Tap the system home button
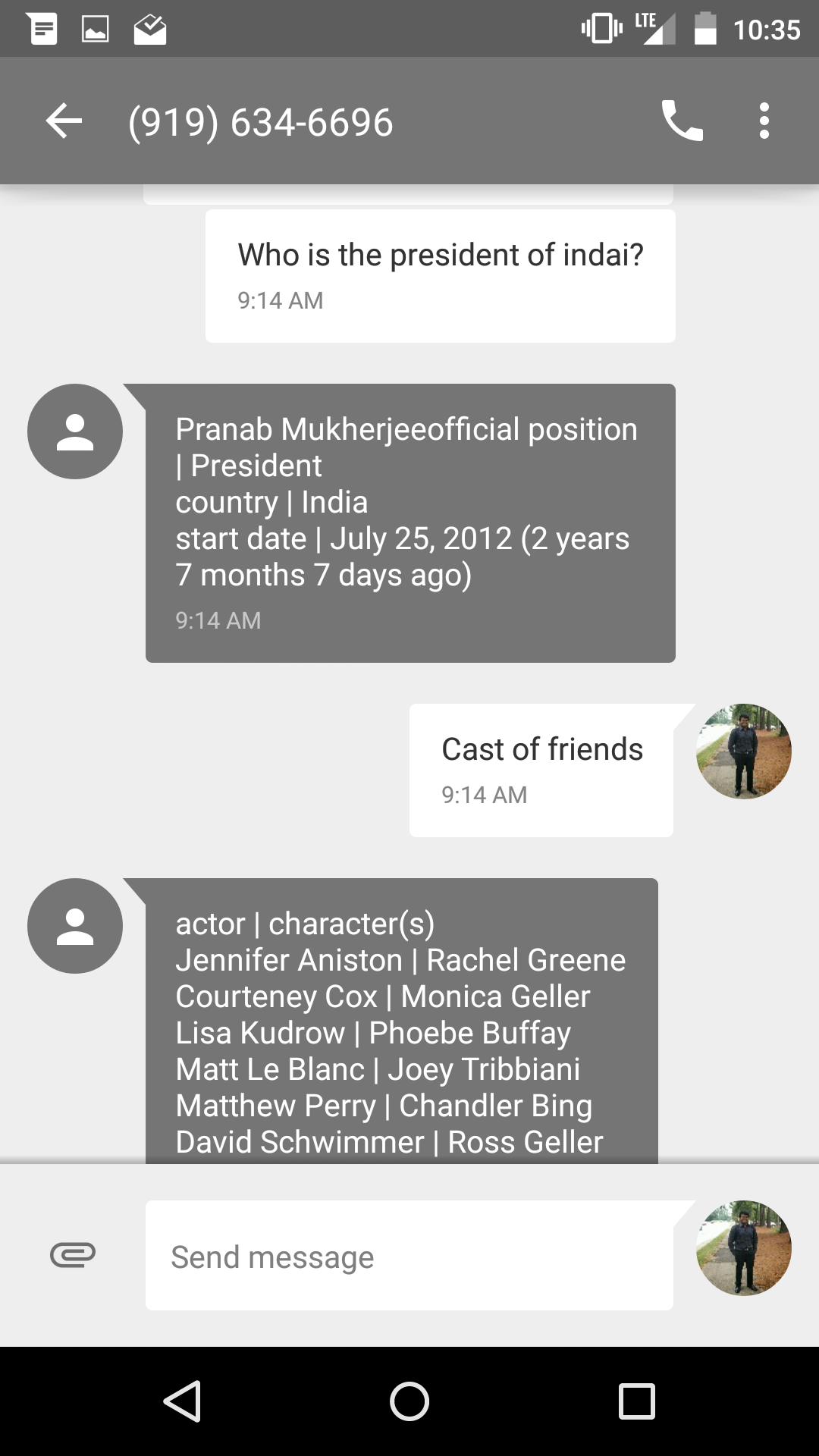This screenshot has width=819, height=1456. coord(409,1401)
